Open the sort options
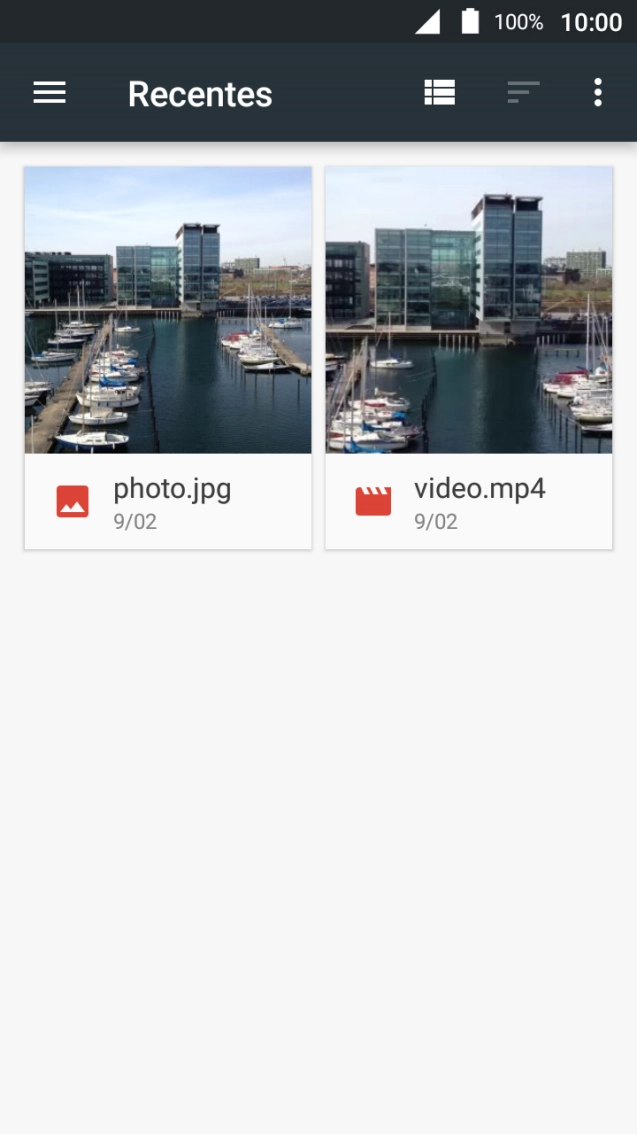Image resolution: width=637 pixels, height=1134 pixels. coord(523,93)
